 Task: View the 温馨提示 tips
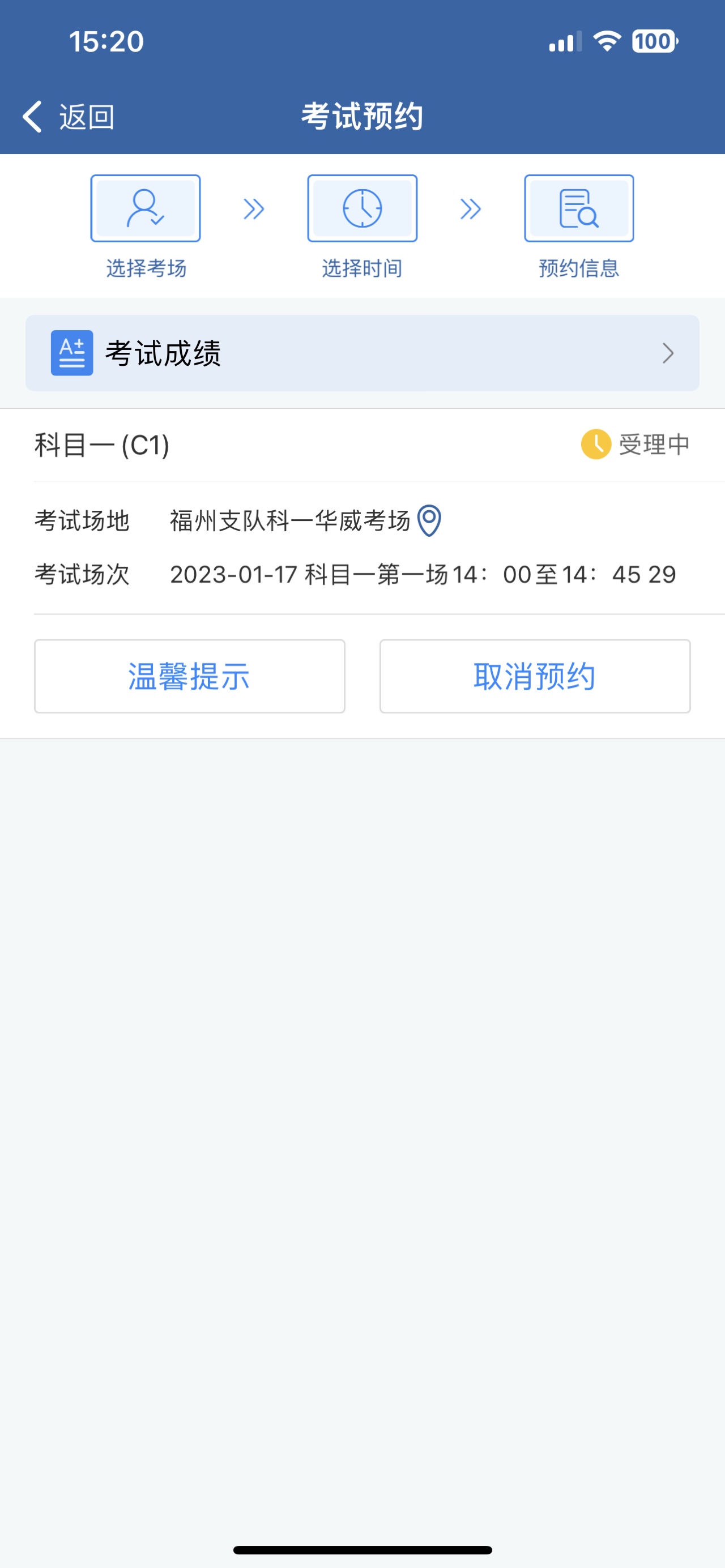coord(189,676)
